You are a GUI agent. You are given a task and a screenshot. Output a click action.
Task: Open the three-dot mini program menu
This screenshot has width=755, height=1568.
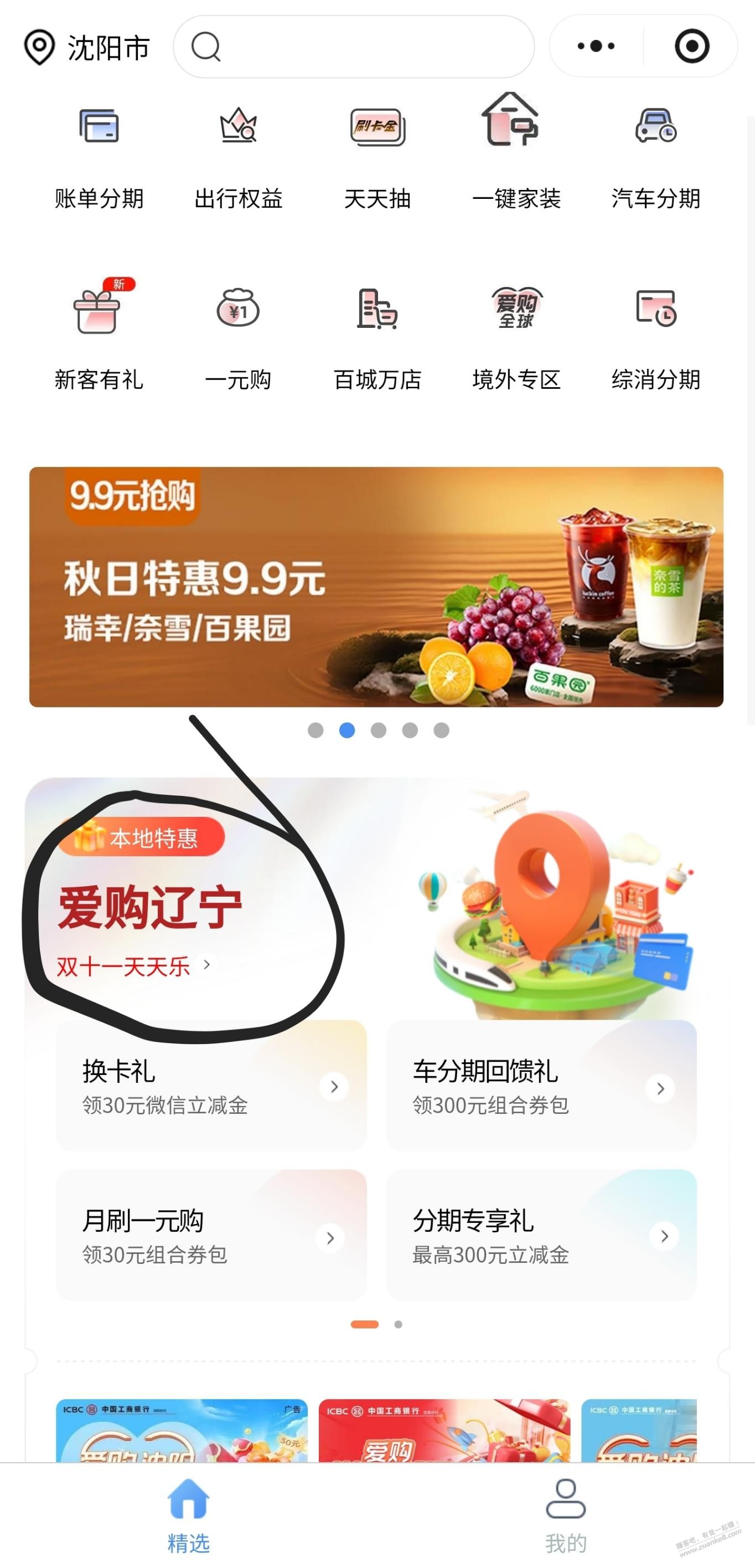click(596, 47)
